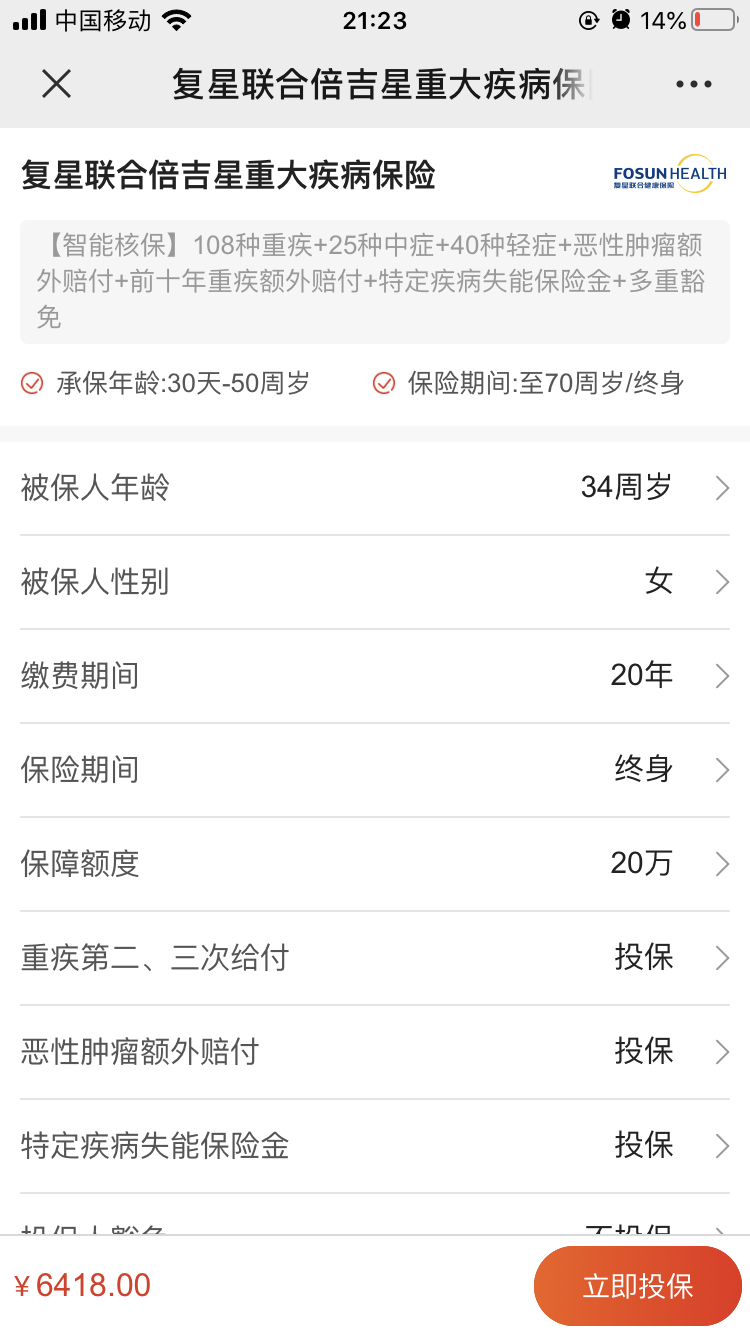Close the insurance page with X
The image size is (750, 1334).
[56, 84]
